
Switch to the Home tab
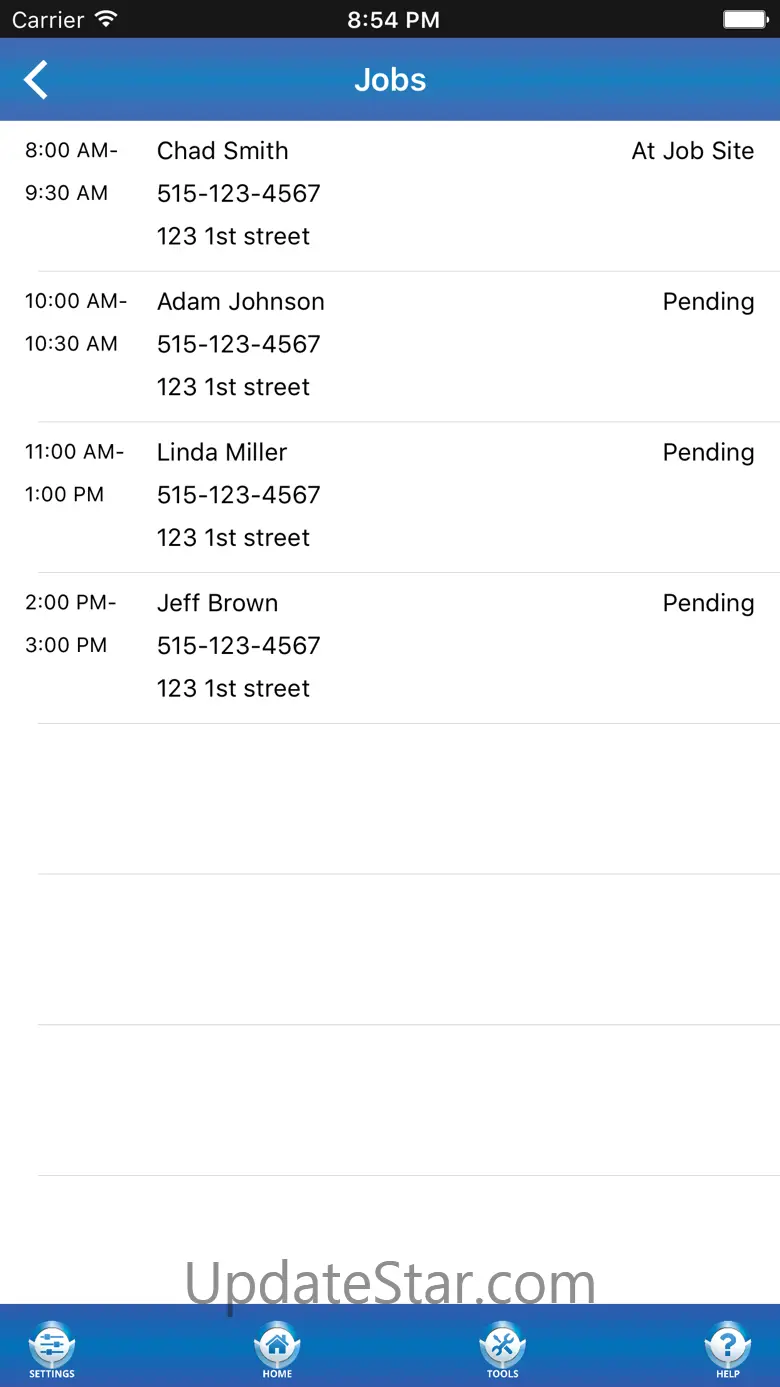click(x=277, y=1348)
